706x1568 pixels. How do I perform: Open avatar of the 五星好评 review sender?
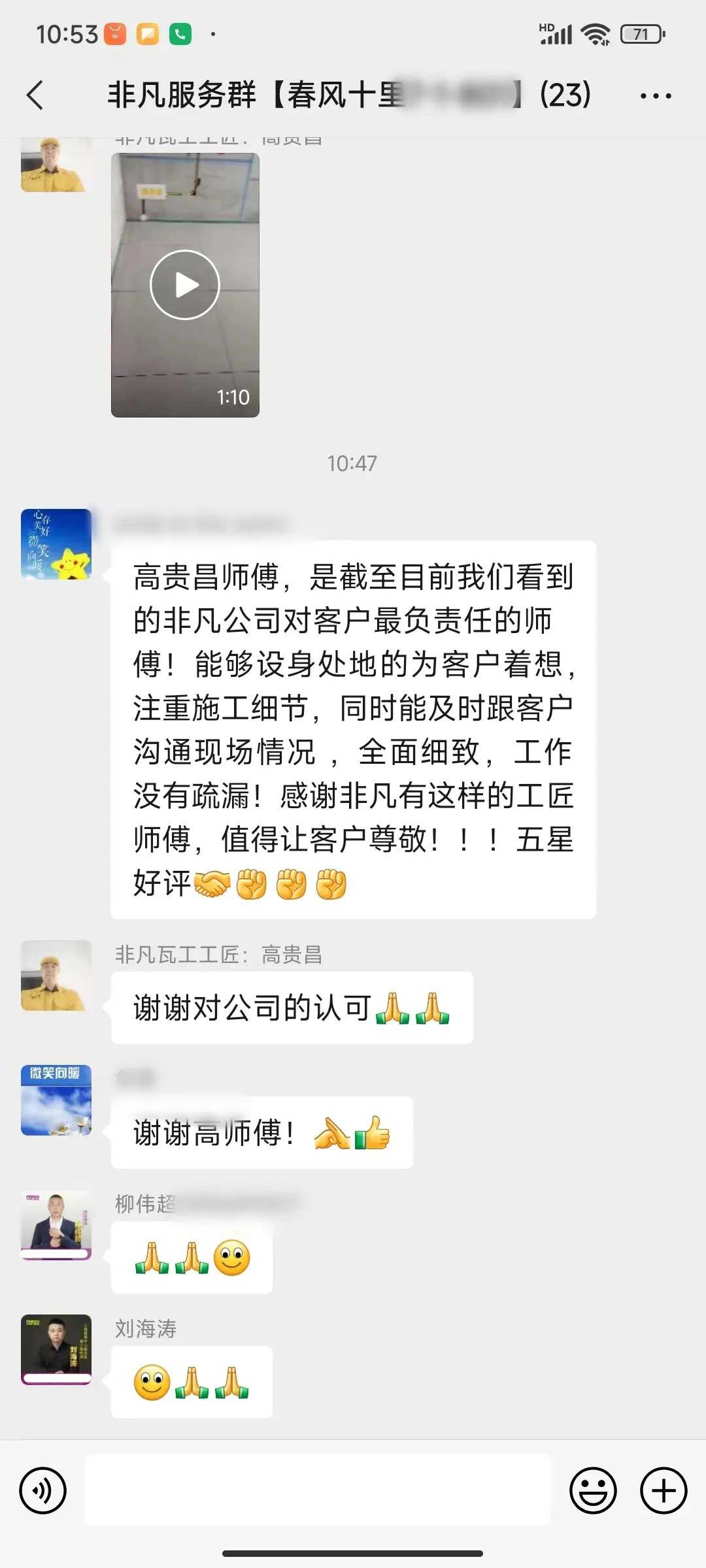click(56, 544)
